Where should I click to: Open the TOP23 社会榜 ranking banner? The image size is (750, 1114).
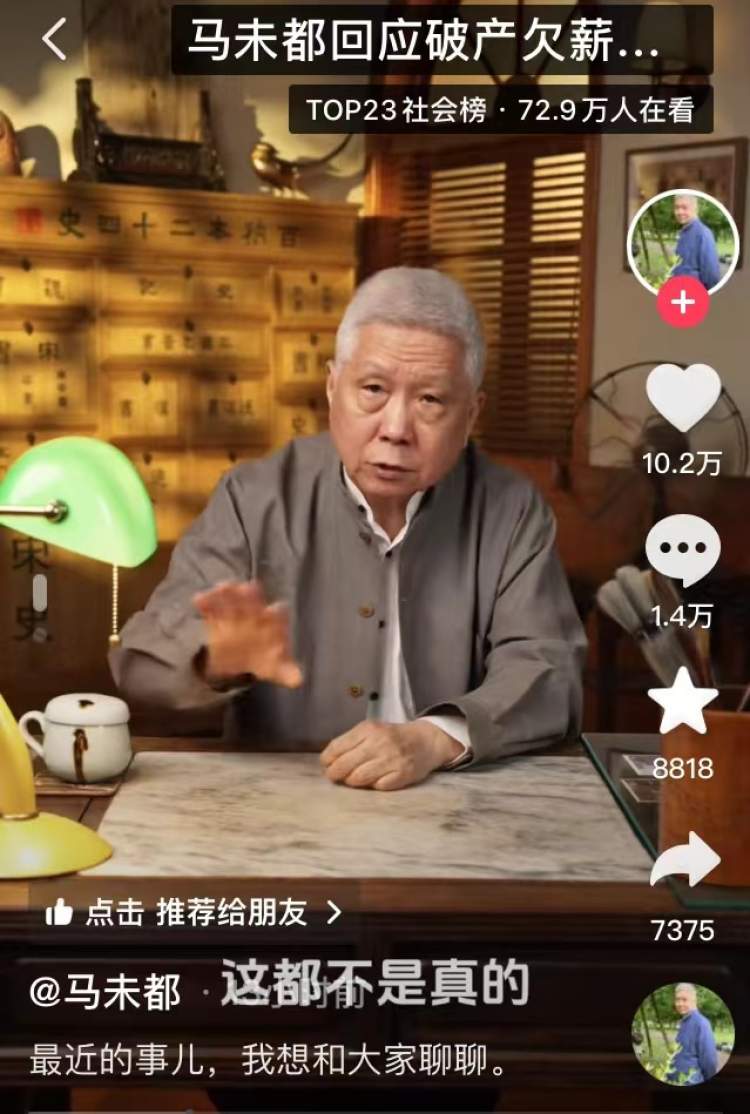click(500, 110)
